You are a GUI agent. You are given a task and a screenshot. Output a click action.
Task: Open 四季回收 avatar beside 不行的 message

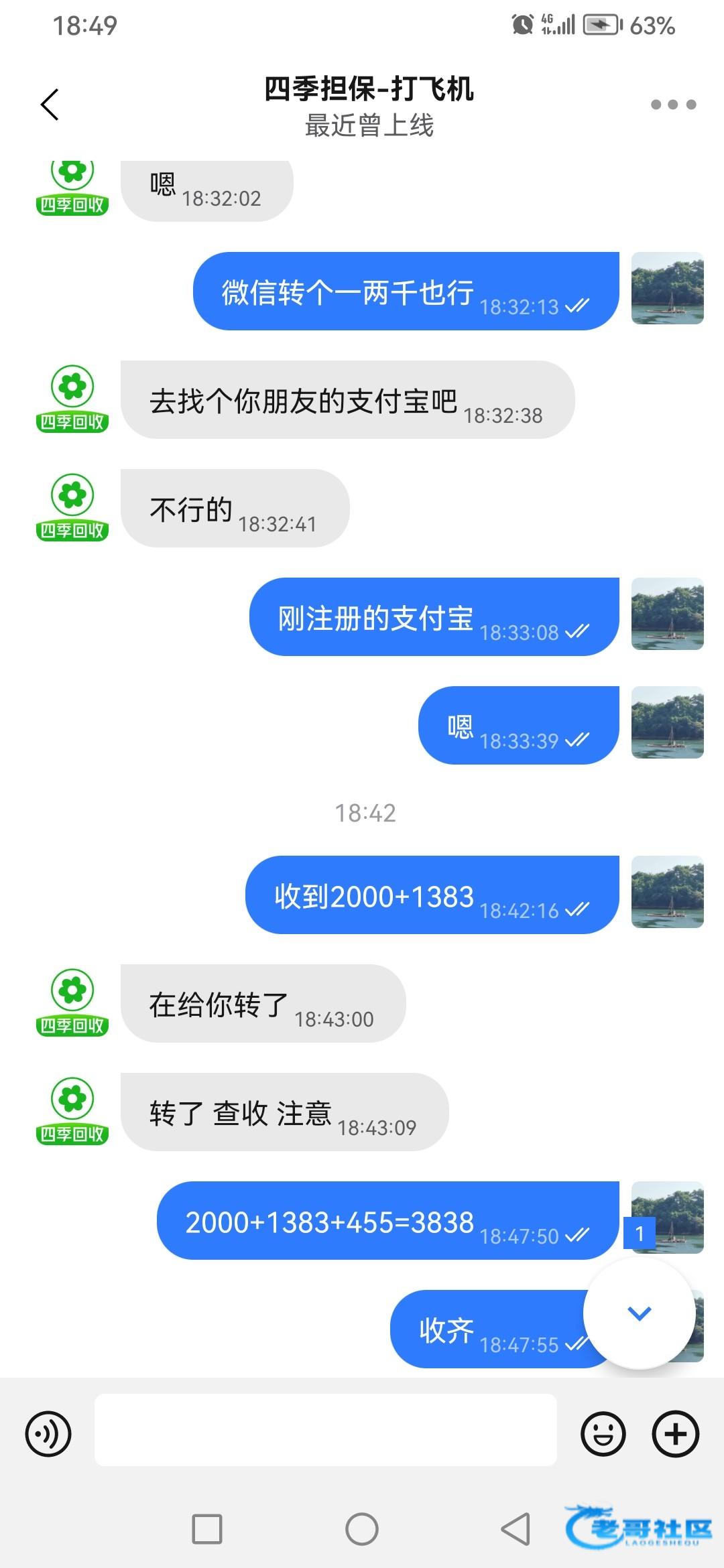(x=72, y=507)
